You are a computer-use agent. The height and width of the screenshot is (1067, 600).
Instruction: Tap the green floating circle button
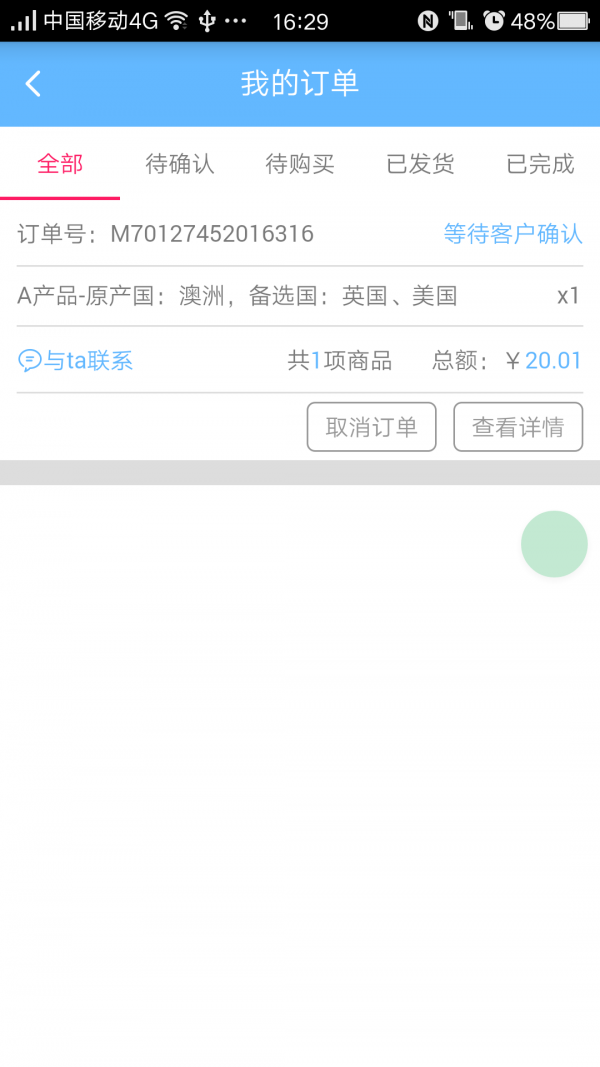coord(554,544)
